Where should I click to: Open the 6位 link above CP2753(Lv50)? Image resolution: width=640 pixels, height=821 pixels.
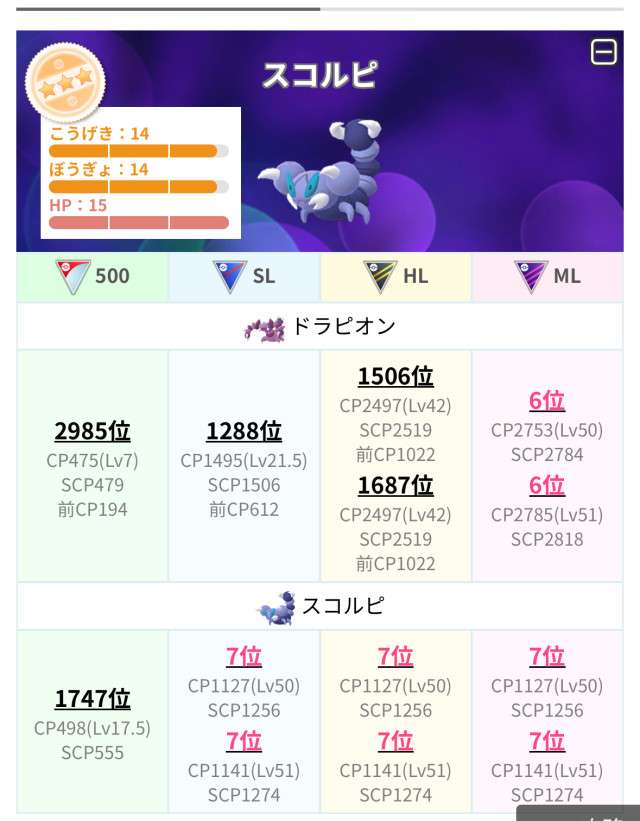(x=547, y=401)
